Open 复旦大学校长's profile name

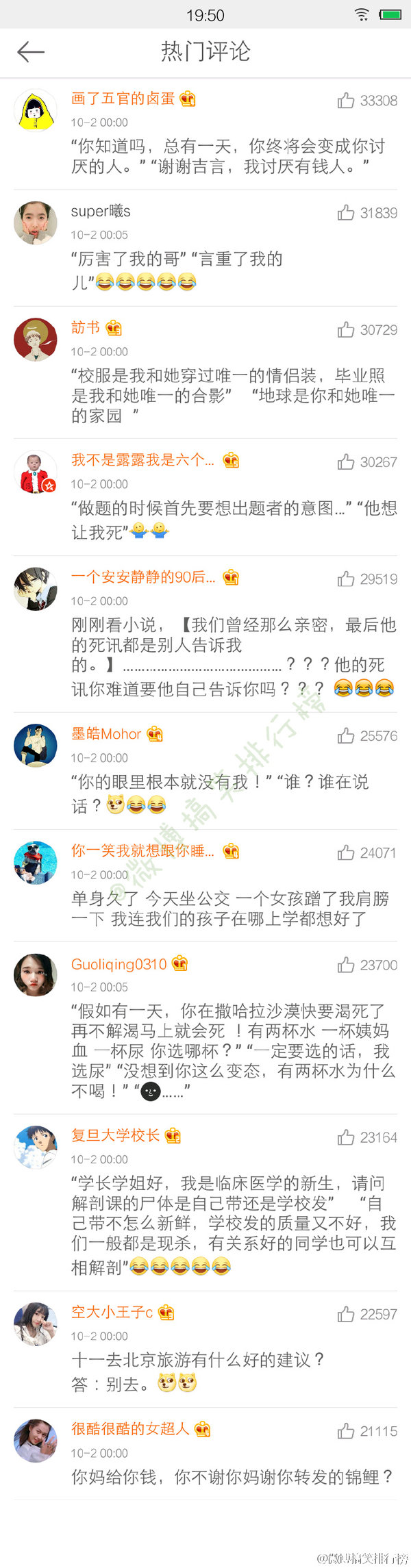[115, 1135]
